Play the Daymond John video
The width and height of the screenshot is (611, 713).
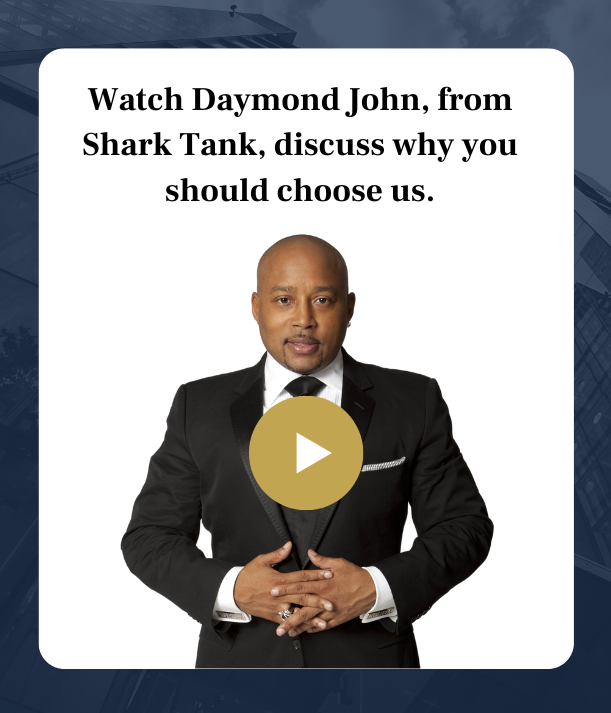click(x=306, y=453)
